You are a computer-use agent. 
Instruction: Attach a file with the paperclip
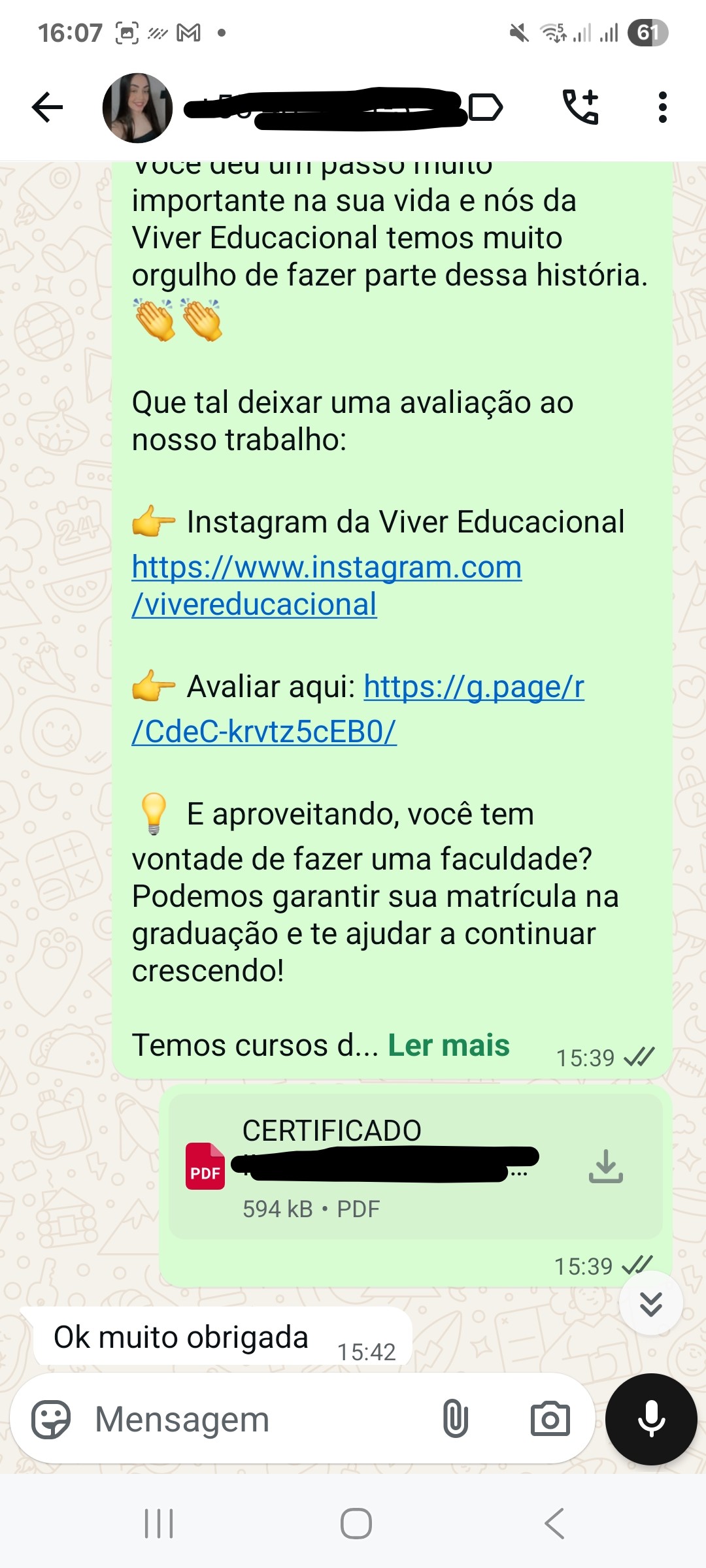[456, 1420]
